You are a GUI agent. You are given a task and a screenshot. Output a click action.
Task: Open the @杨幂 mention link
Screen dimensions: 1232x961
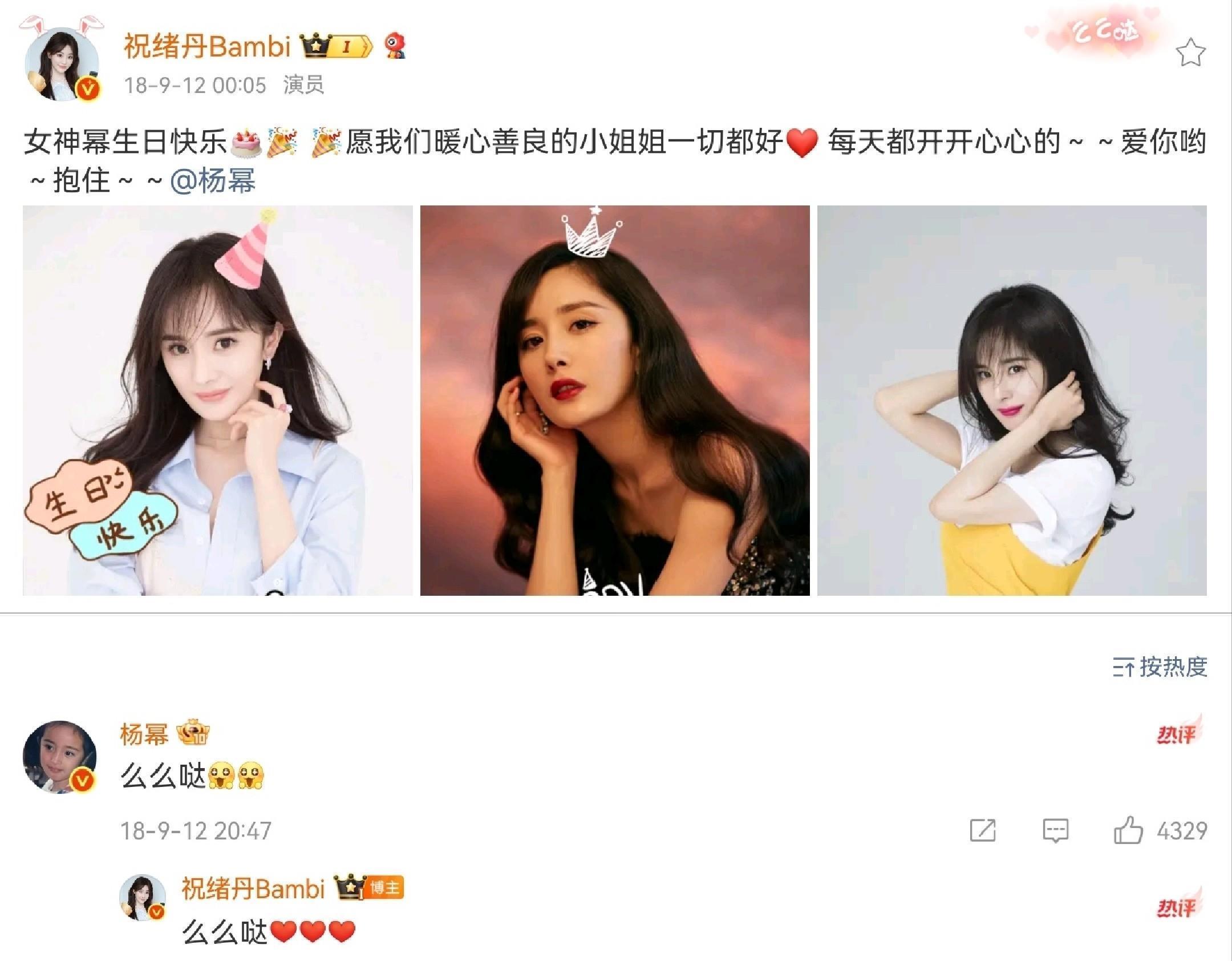pyautogui.click(x=213, y=181)
